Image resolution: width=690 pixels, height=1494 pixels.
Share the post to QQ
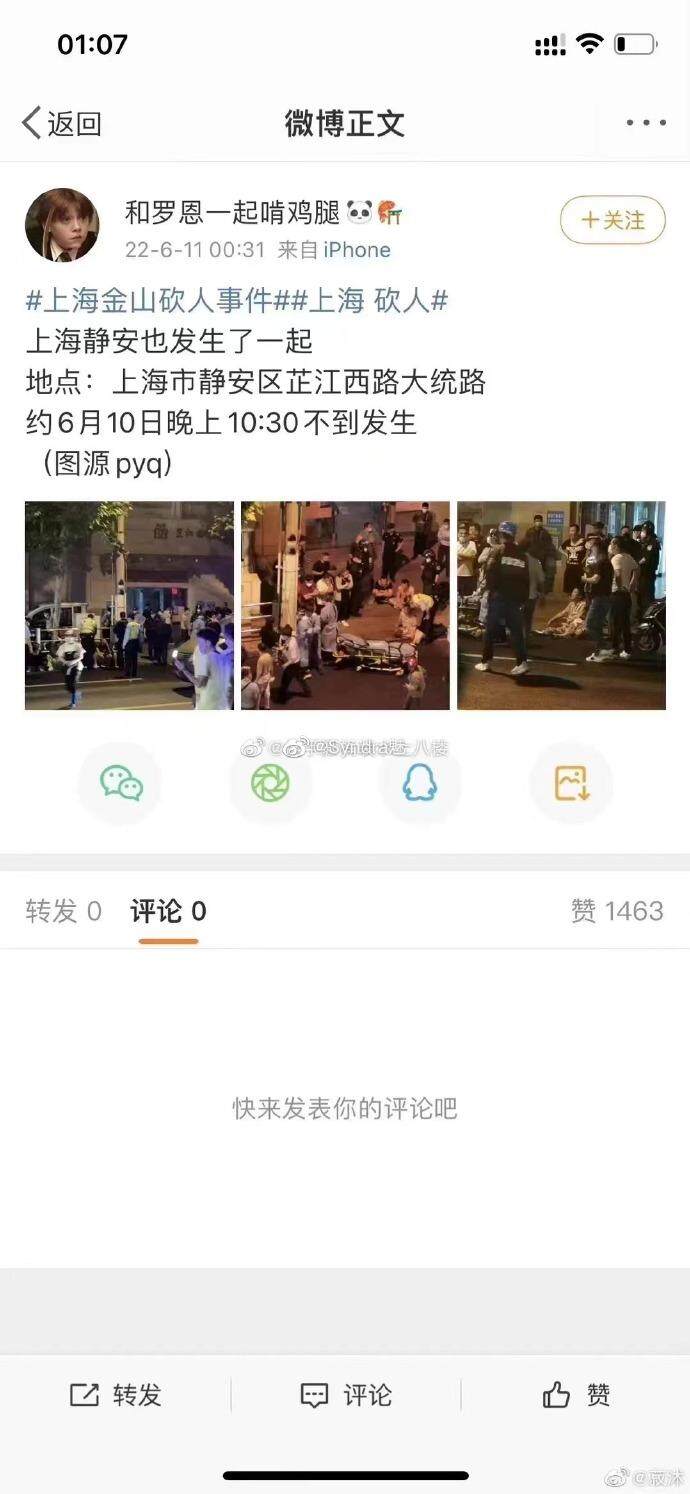coord(420,784)
